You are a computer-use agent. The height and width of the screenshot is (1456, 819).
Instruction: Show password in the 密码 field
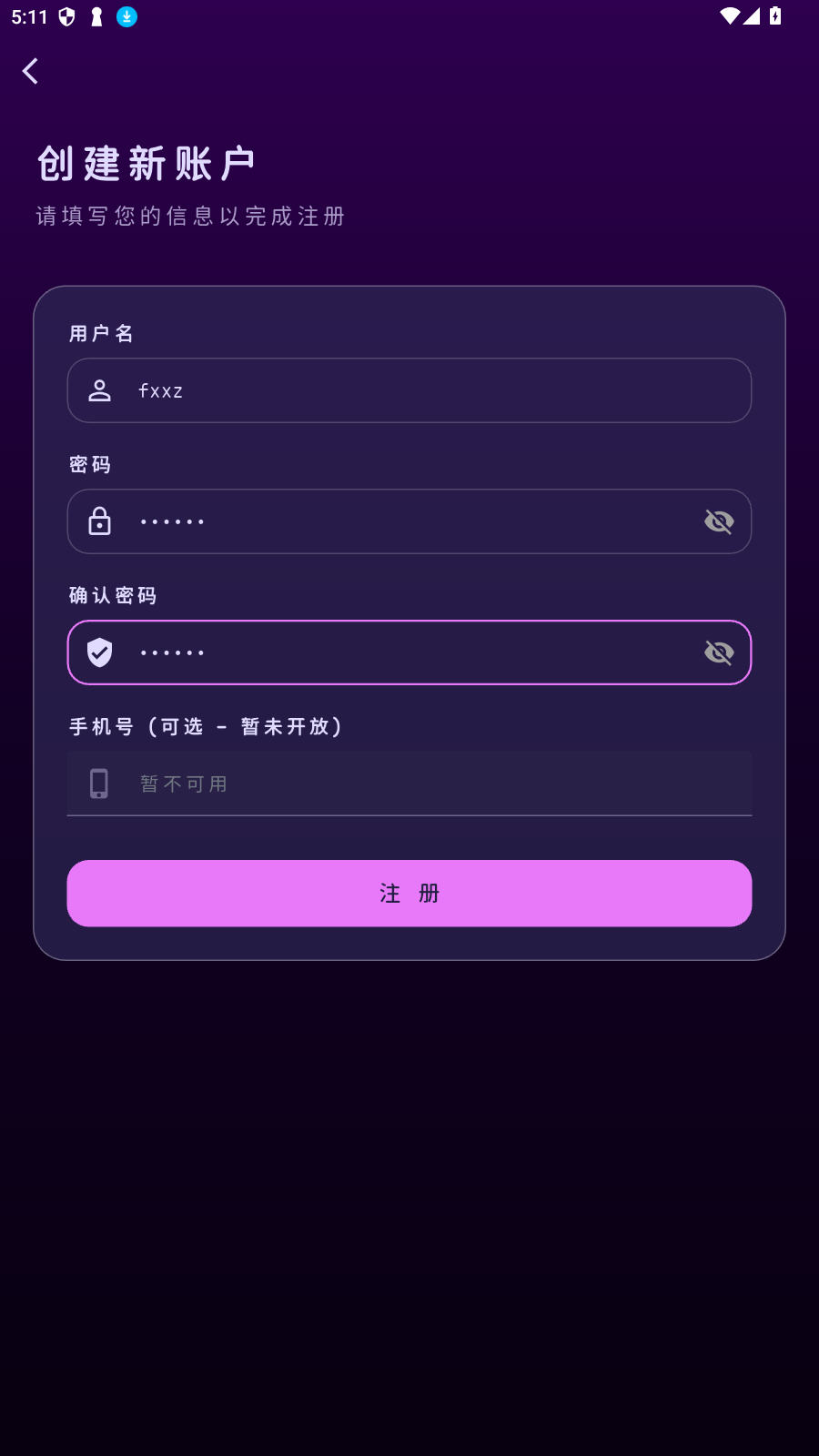[719, 521]
